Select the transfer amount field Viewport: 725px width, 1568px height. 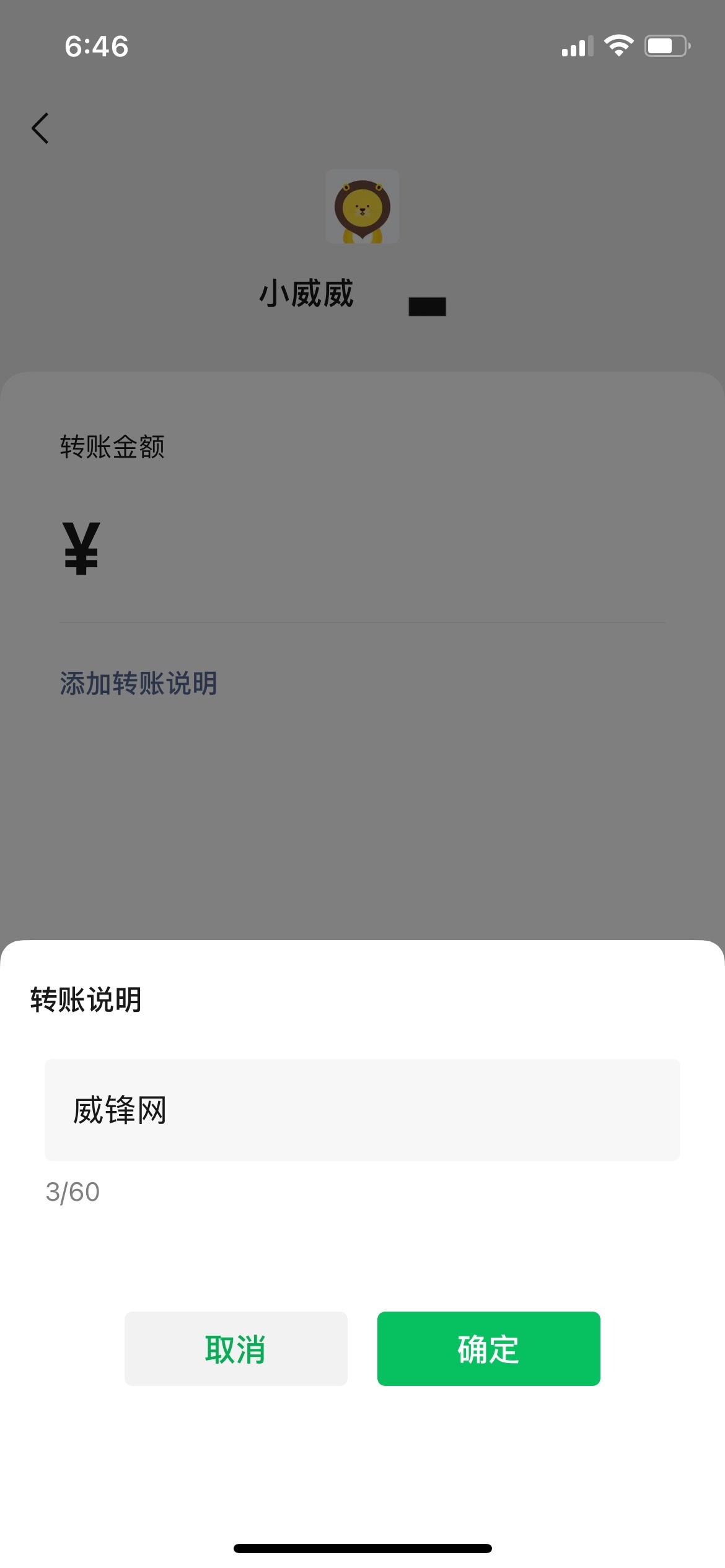372,549
